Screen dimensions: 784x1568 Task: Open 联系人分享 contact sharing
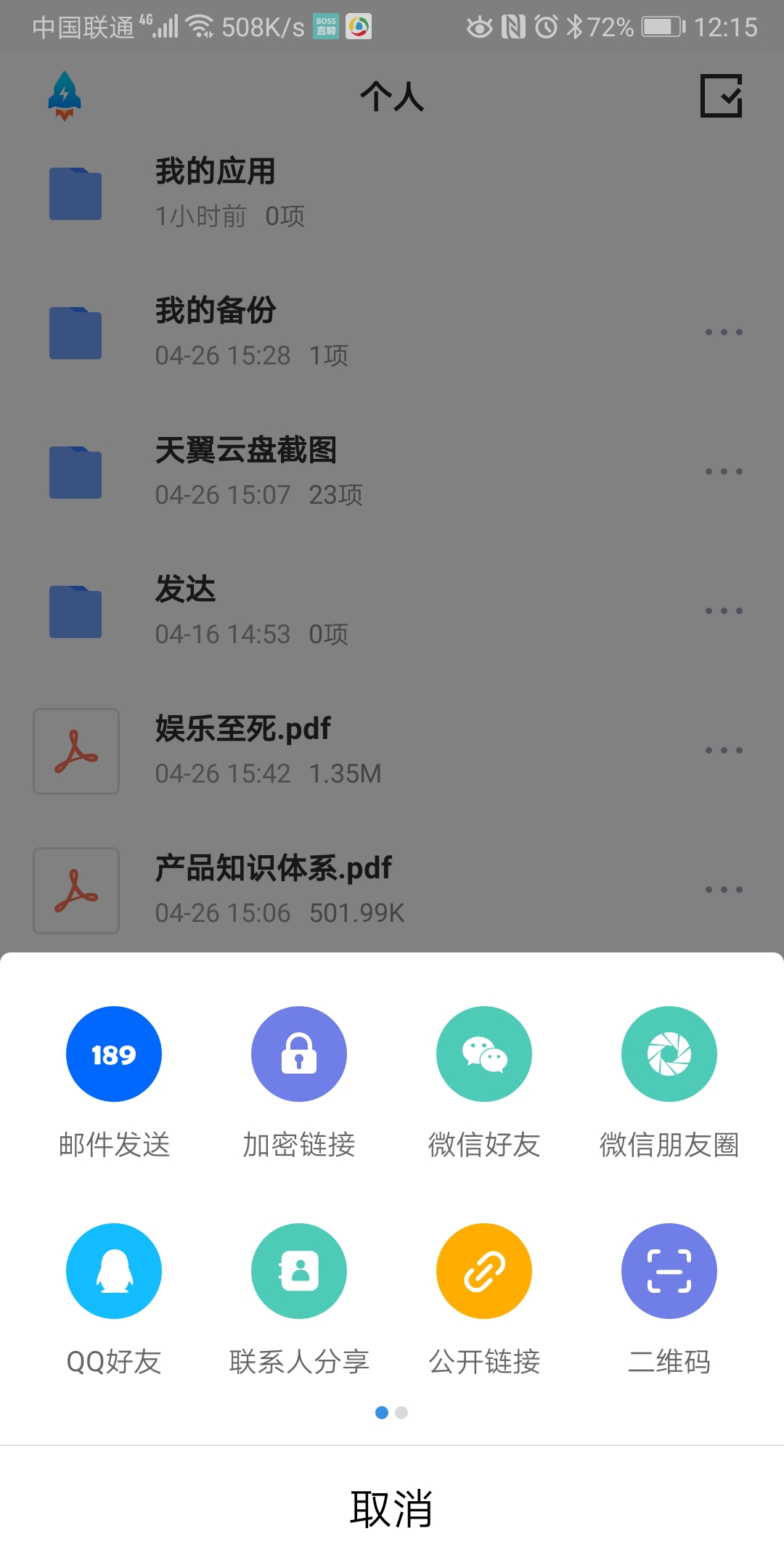[x=298, y=1271]
